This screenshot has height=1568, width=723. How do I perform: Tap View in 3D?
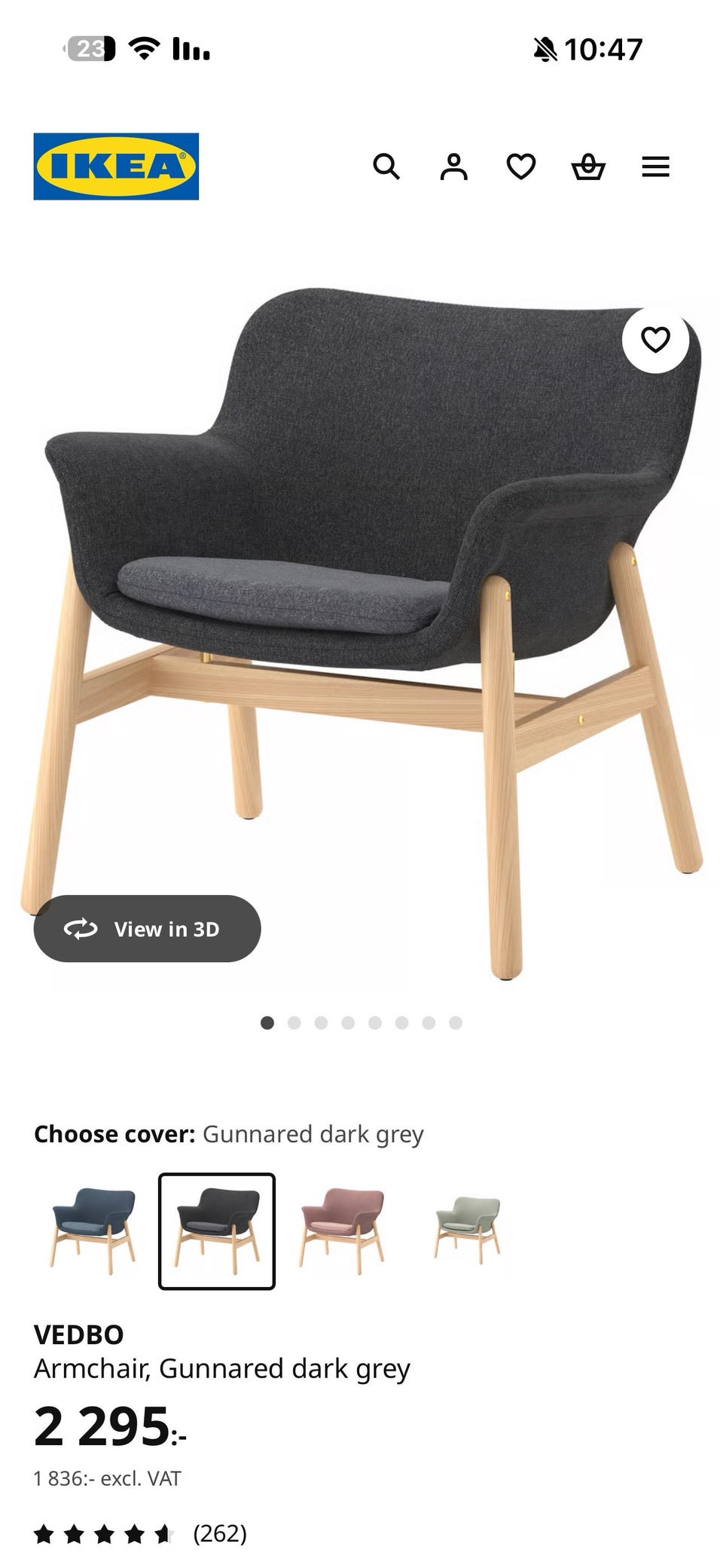[x=148, y=928]
